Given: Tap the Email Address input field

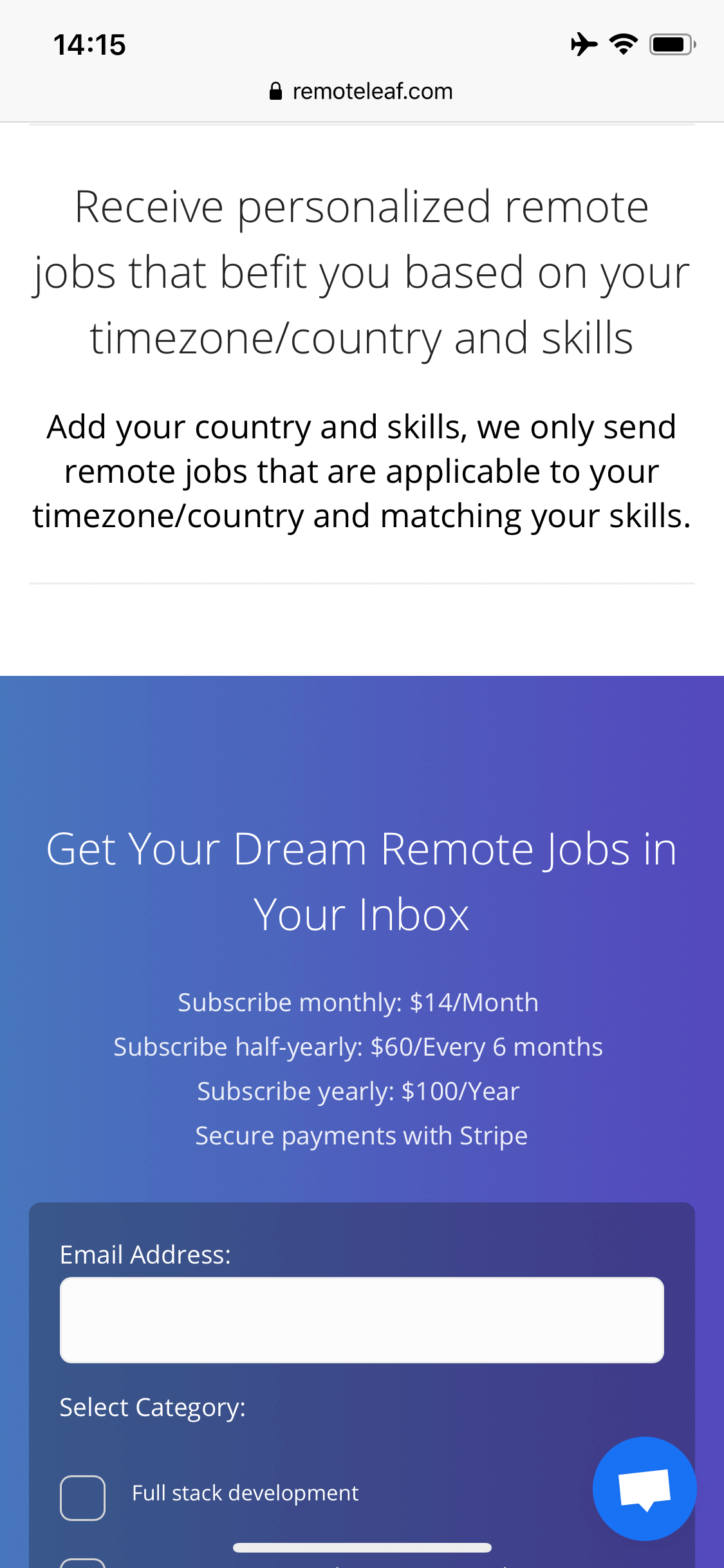Looking at the screenshot, I should [x=362, y=1320].
